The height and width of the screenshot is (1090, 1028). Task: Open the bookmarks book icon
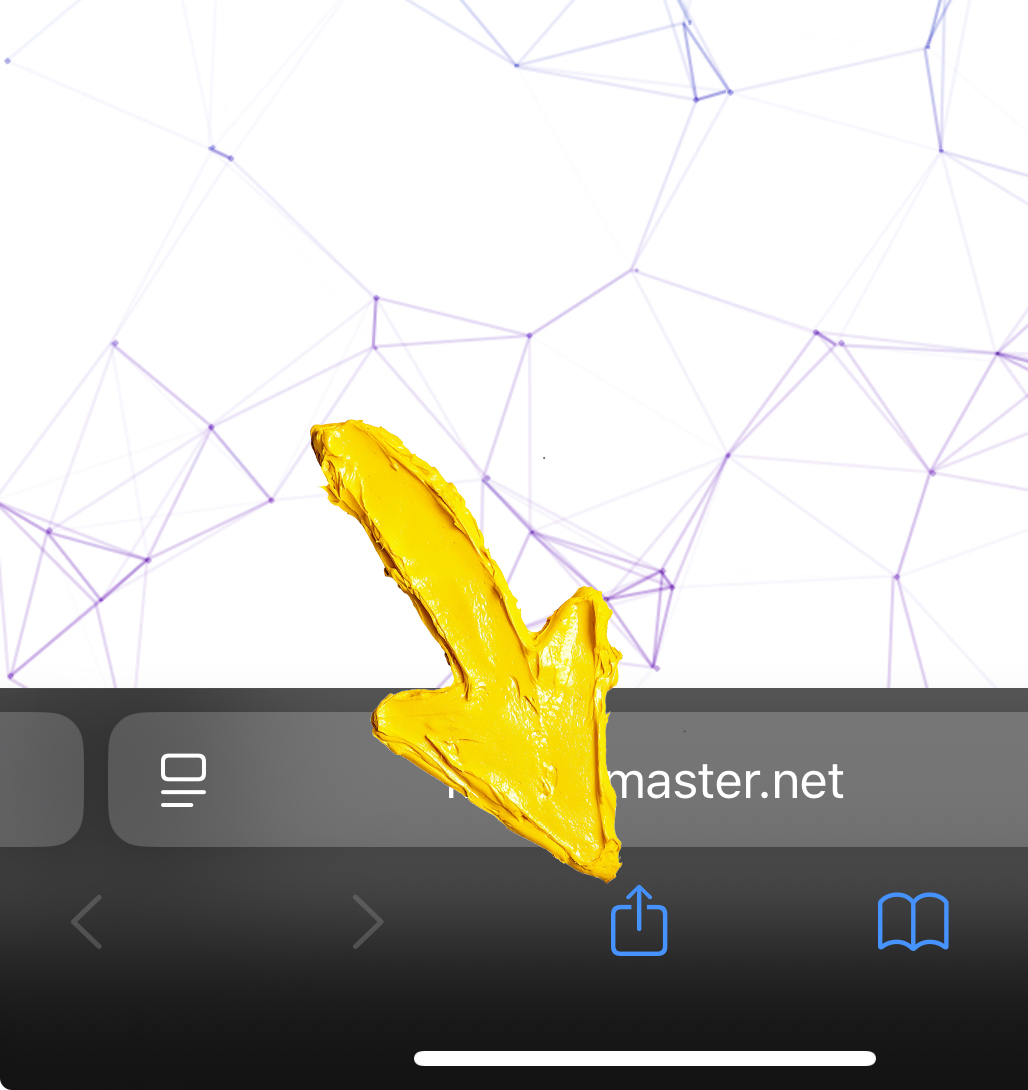tap(912, 921)
